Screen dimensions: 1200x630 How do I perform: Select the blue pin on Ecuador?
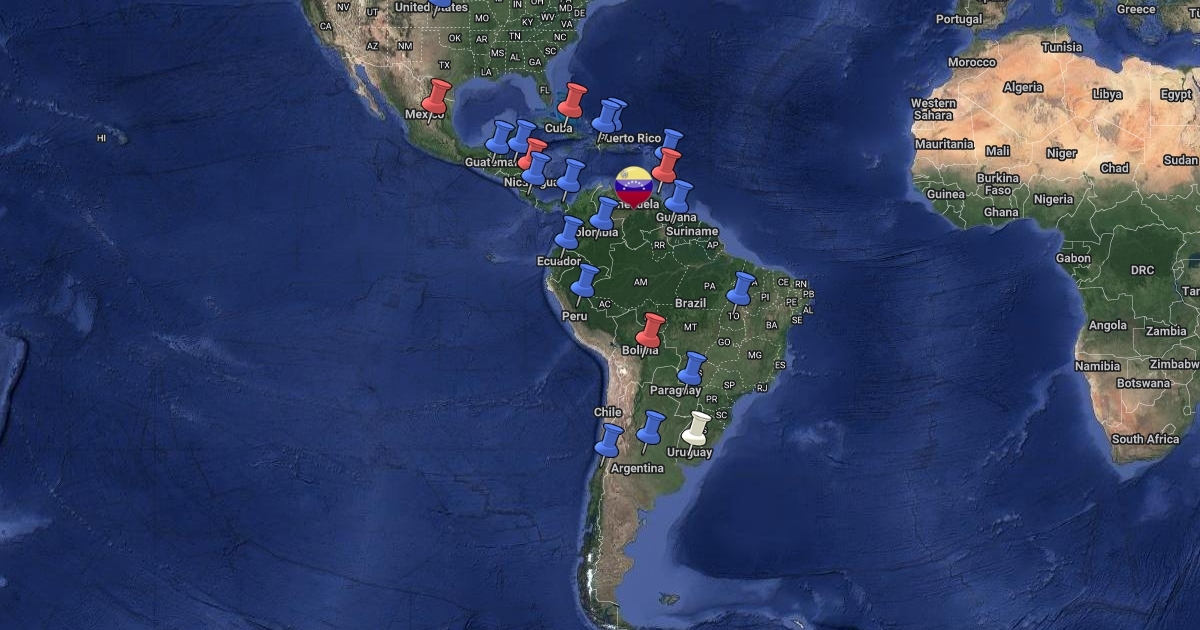coord(568,233)
